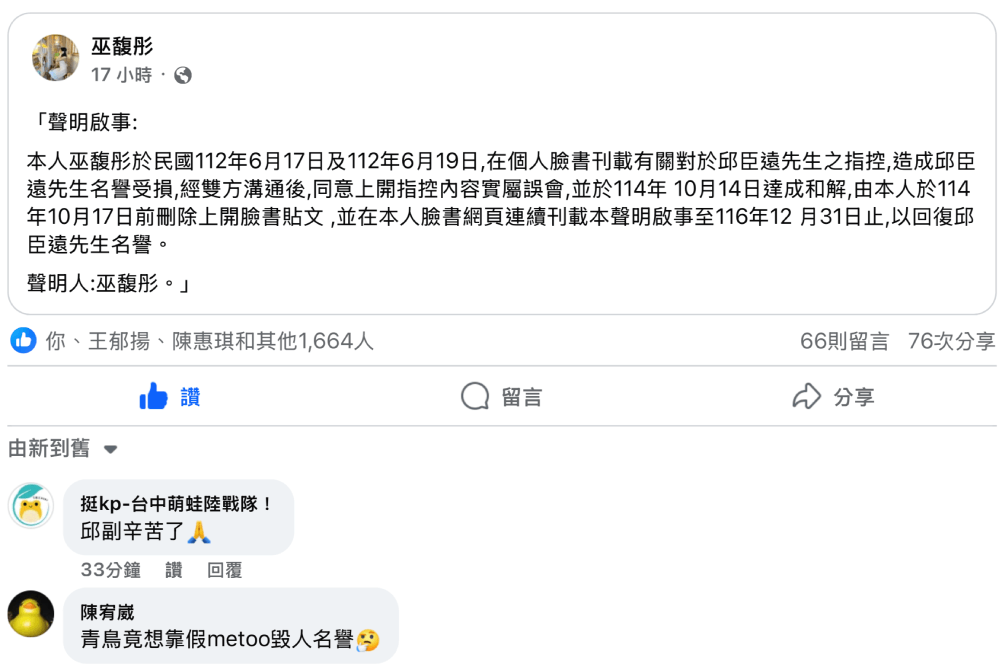
Task: Open the commenter name 陳宥崴
Action: 108,612
